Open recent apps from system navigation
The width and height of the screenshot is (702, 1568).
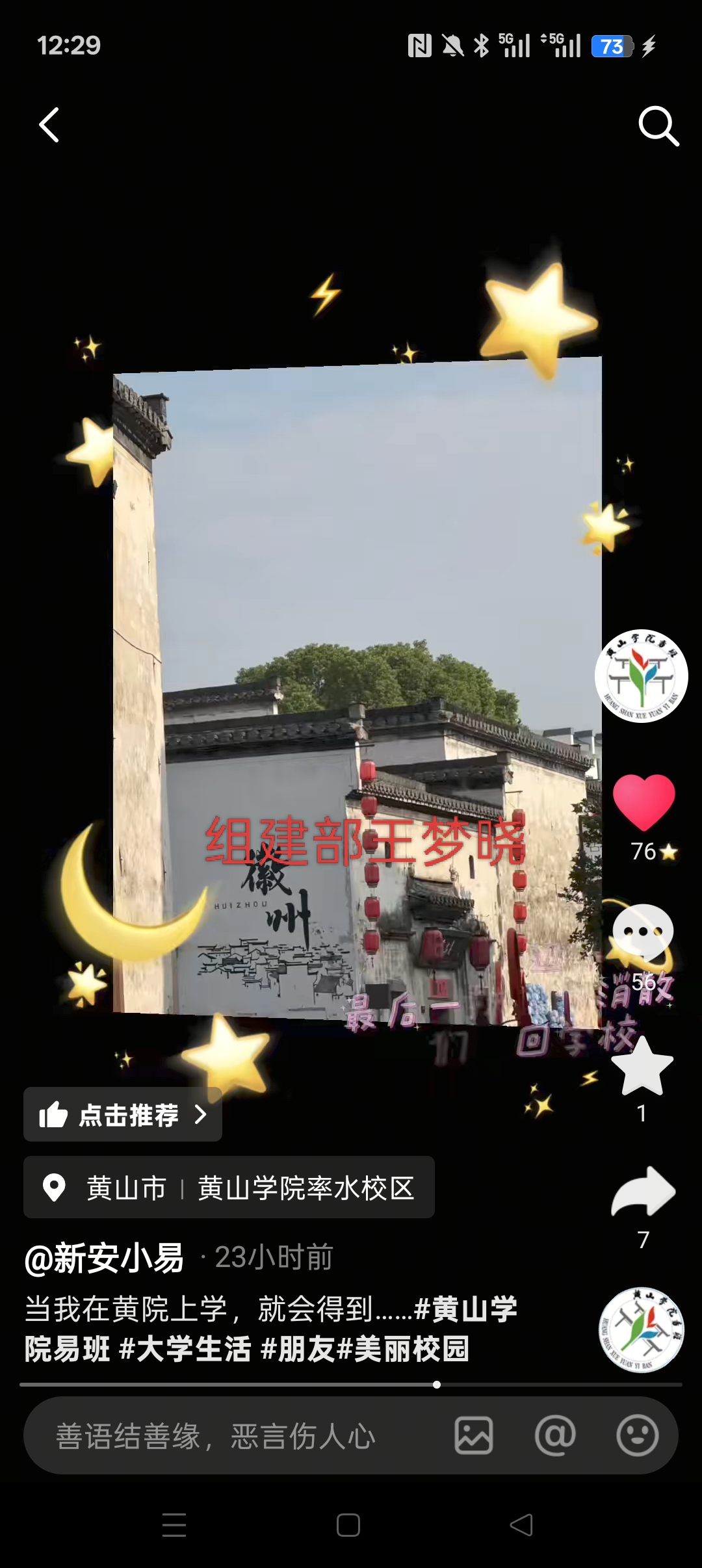pyautogui.click(x=174, y=1524)
